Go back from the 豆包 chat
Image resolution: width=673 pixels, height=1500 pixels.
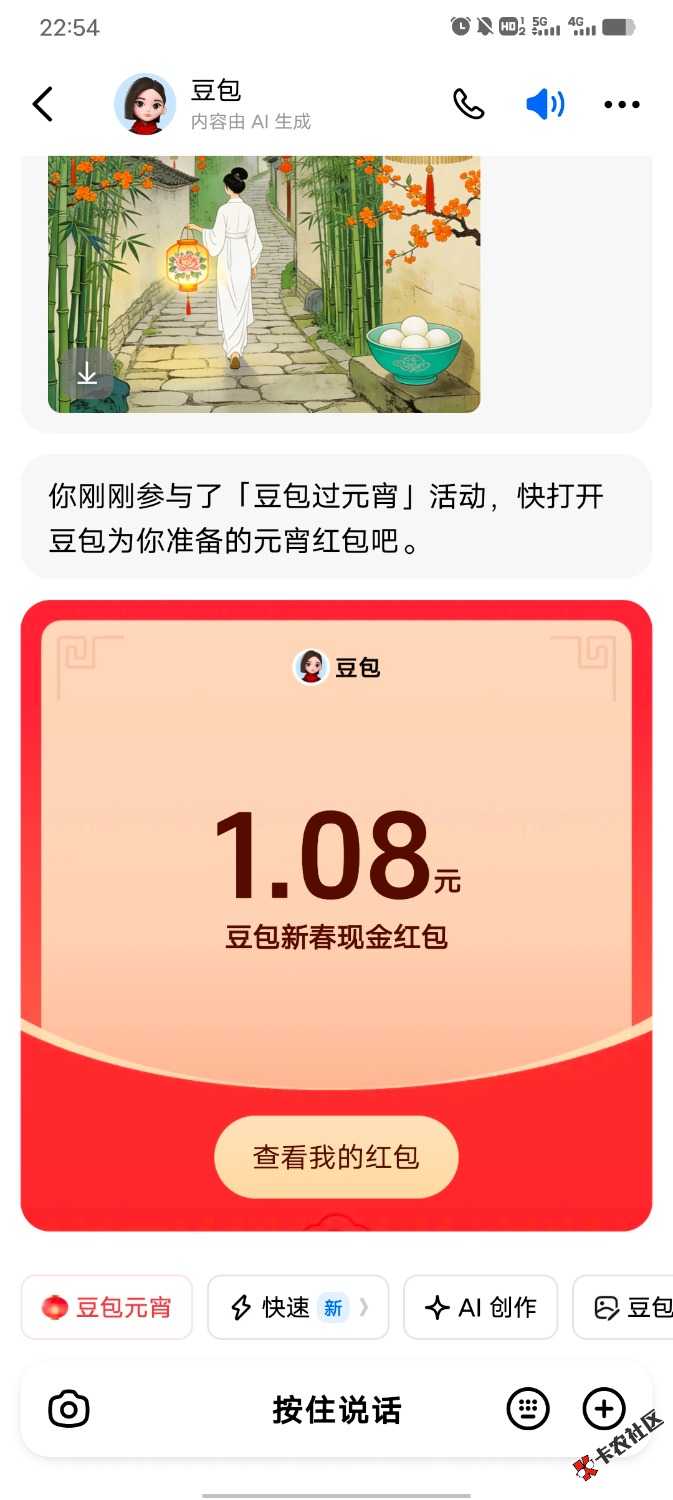pyautogui.click(x=42, y=104)
